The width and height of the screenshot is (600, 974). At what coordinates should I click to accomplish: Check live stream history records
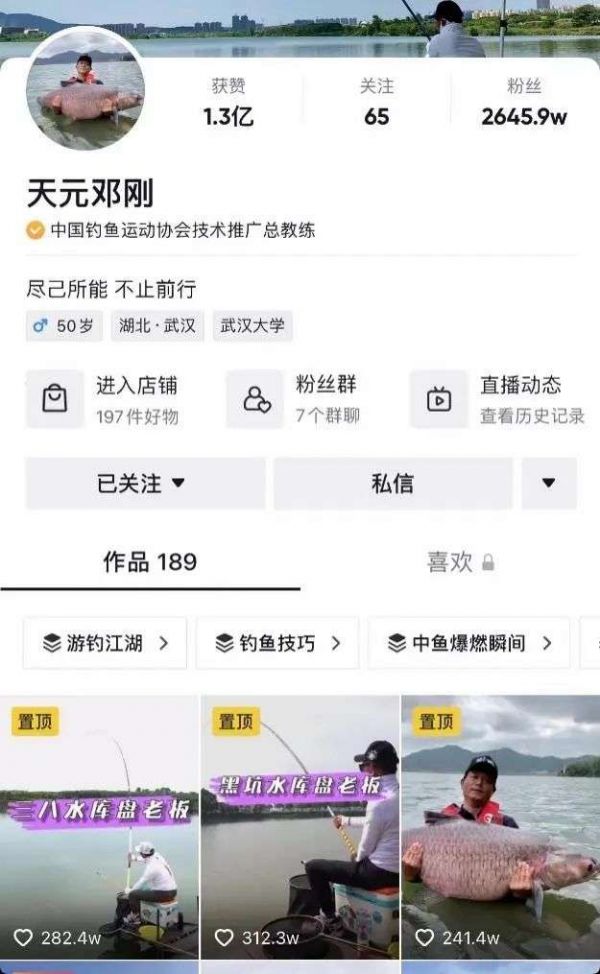498,399
